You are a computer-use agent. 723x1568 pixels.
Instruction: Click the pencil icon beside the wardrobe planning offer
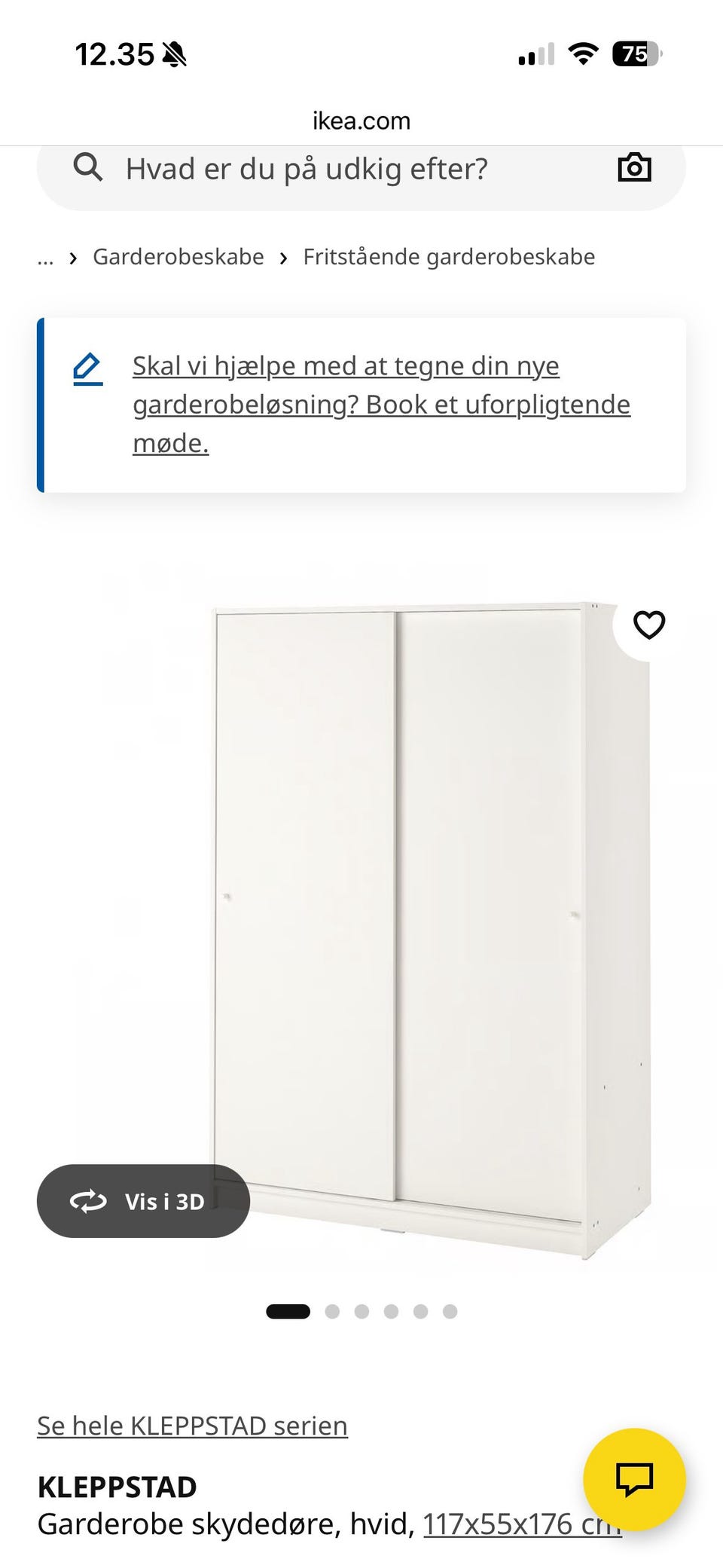click(x=87, y=368)
